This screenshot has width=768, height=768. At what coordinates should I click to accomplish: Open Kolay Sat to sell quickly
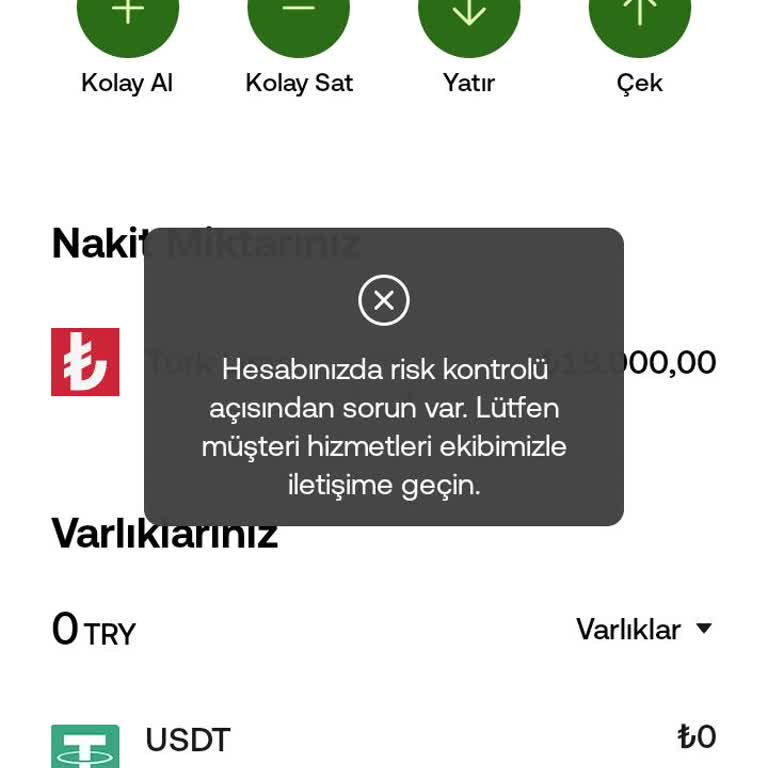coord(298,20)
